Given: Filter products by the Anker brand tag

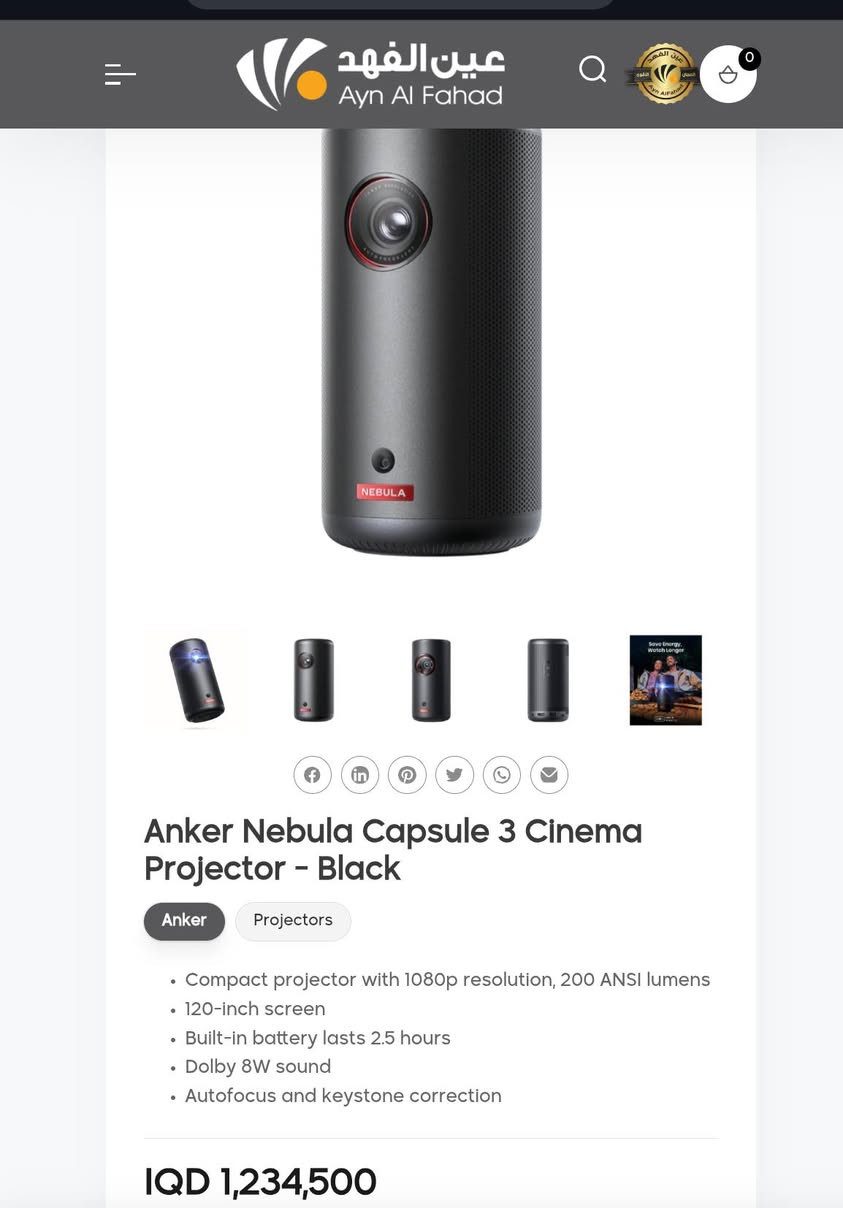Looking at the screenshot, I should pos(184,920).
